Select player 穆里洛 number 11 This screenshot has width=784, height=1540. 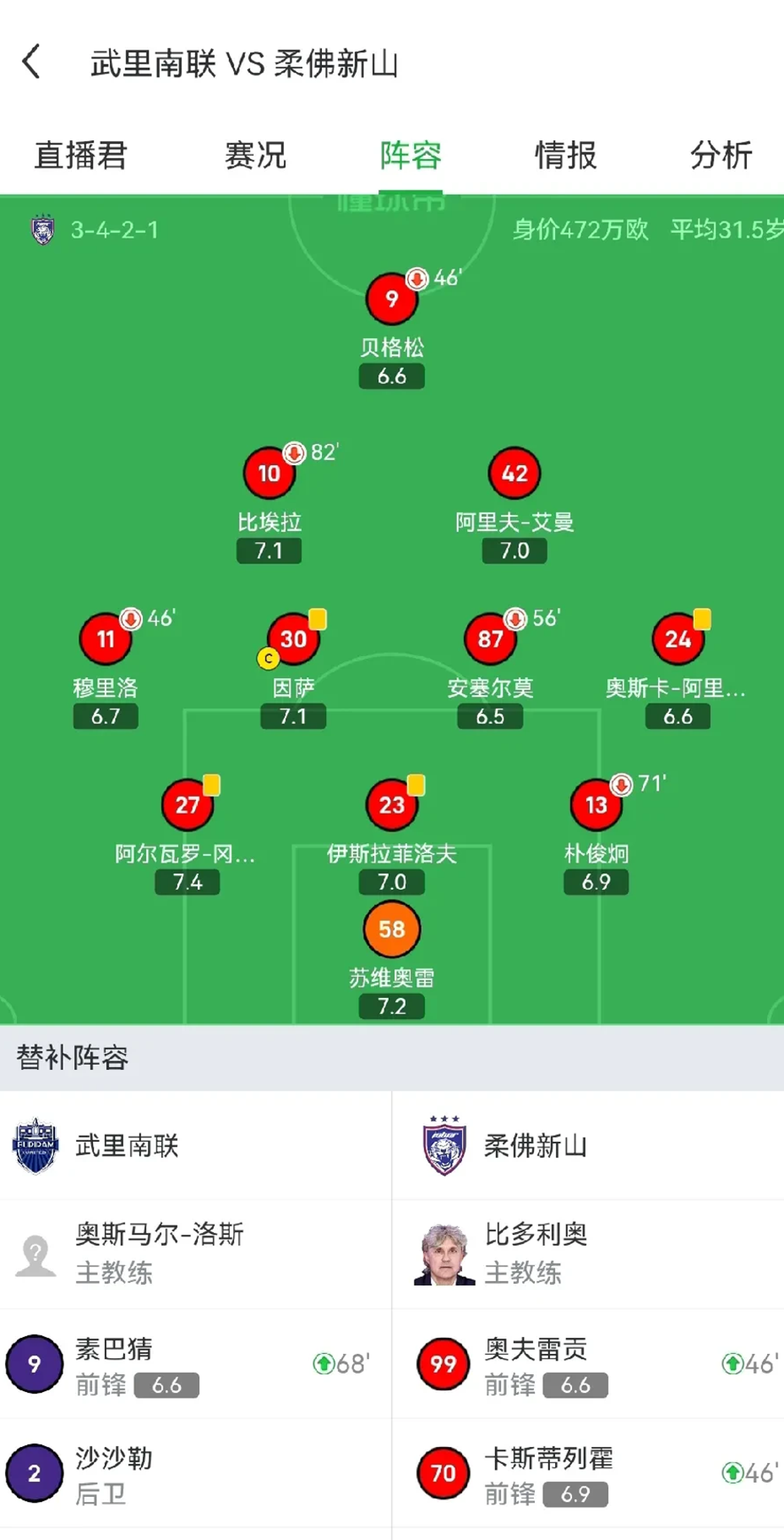click(106, 639)
